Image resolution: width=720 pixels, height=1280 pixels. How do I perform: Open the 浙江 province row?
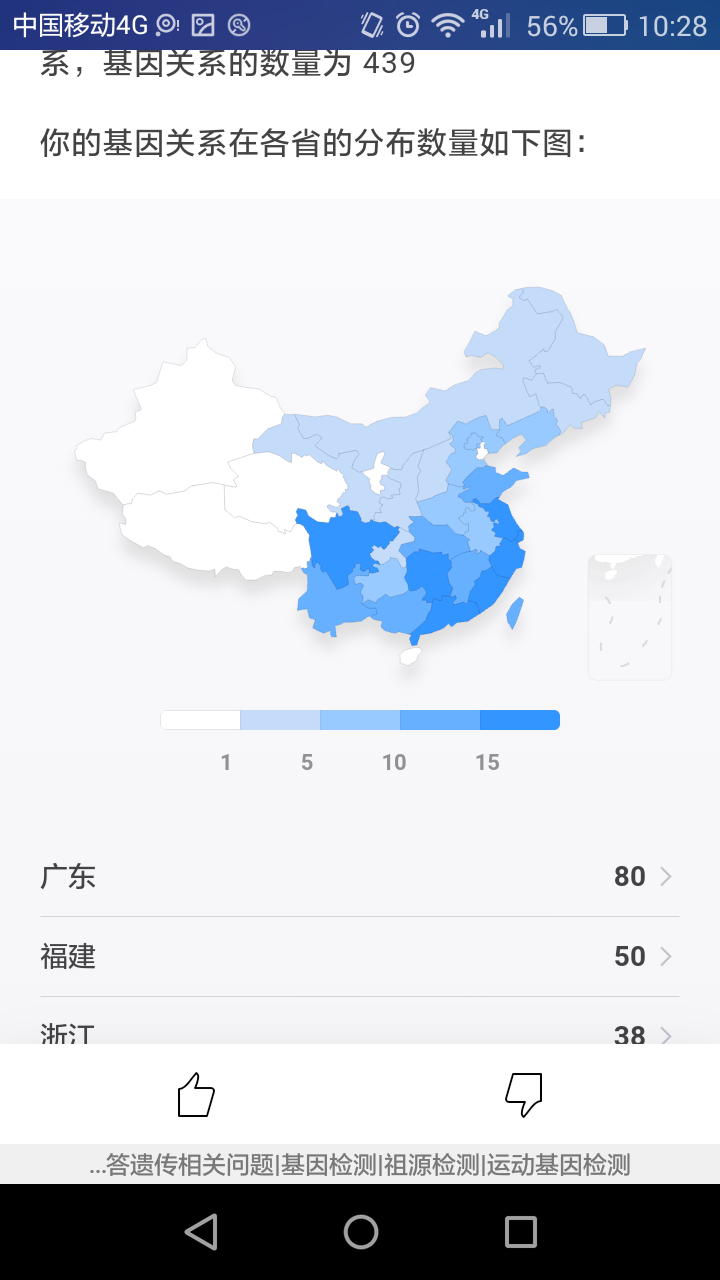[360, 1022]
